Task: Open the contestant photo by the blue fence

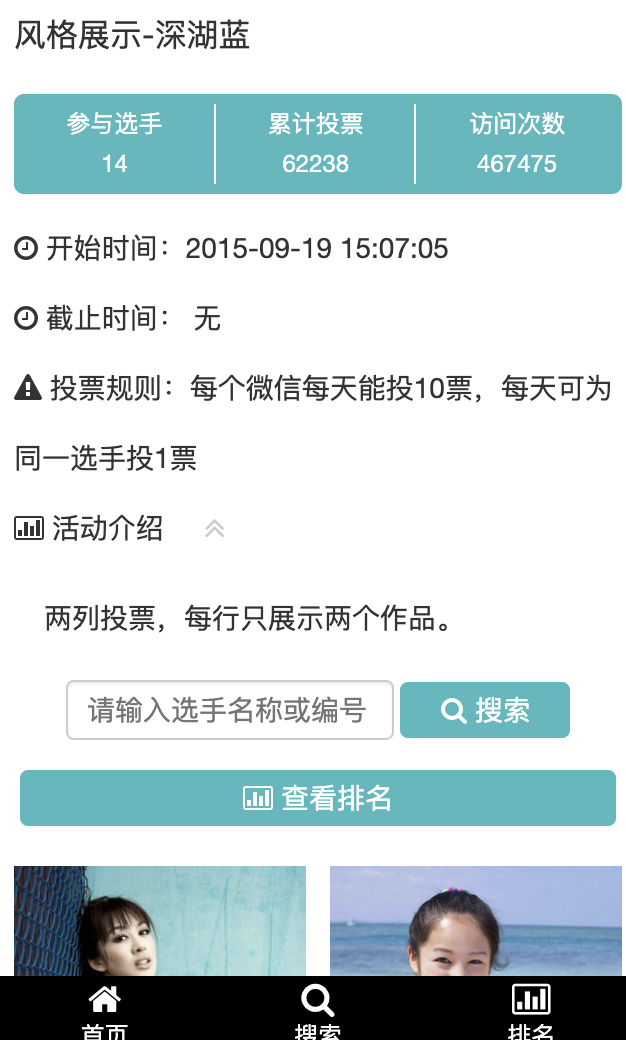Action: 160,921
